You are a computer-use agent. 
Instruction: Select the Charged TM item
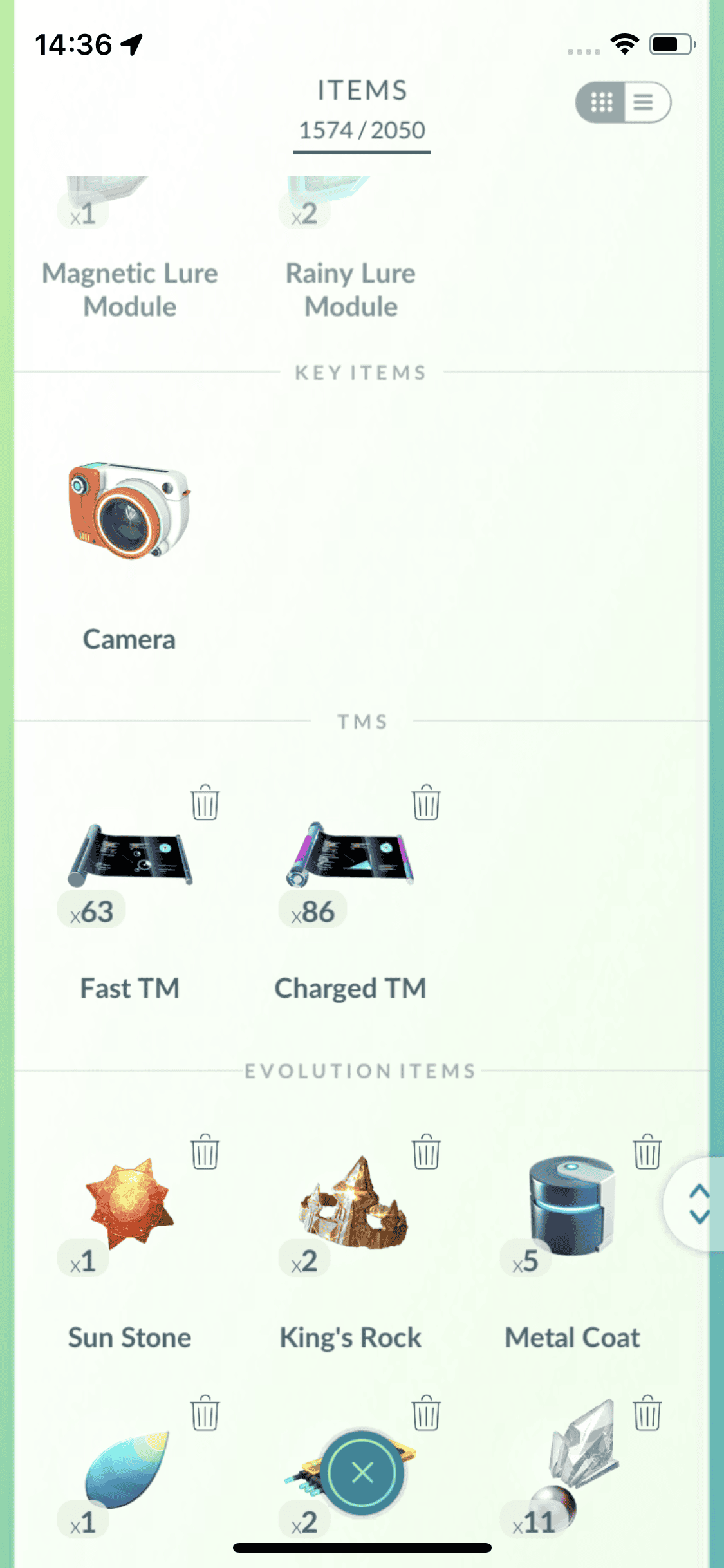coord(351,857)
